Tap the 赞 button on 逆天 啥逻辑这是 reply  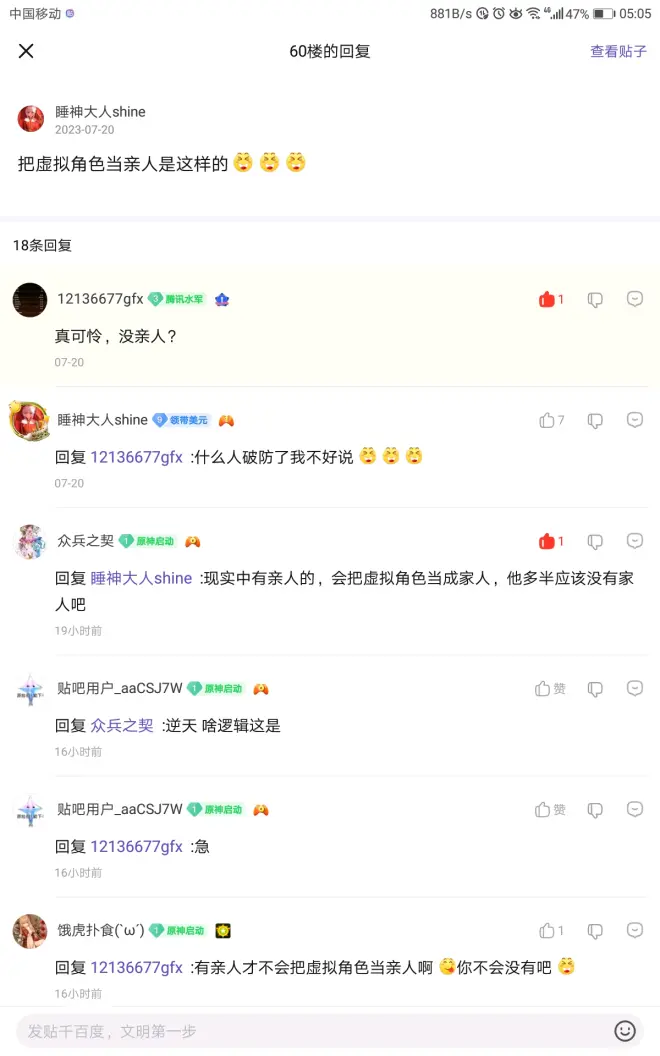click(550, 689)
